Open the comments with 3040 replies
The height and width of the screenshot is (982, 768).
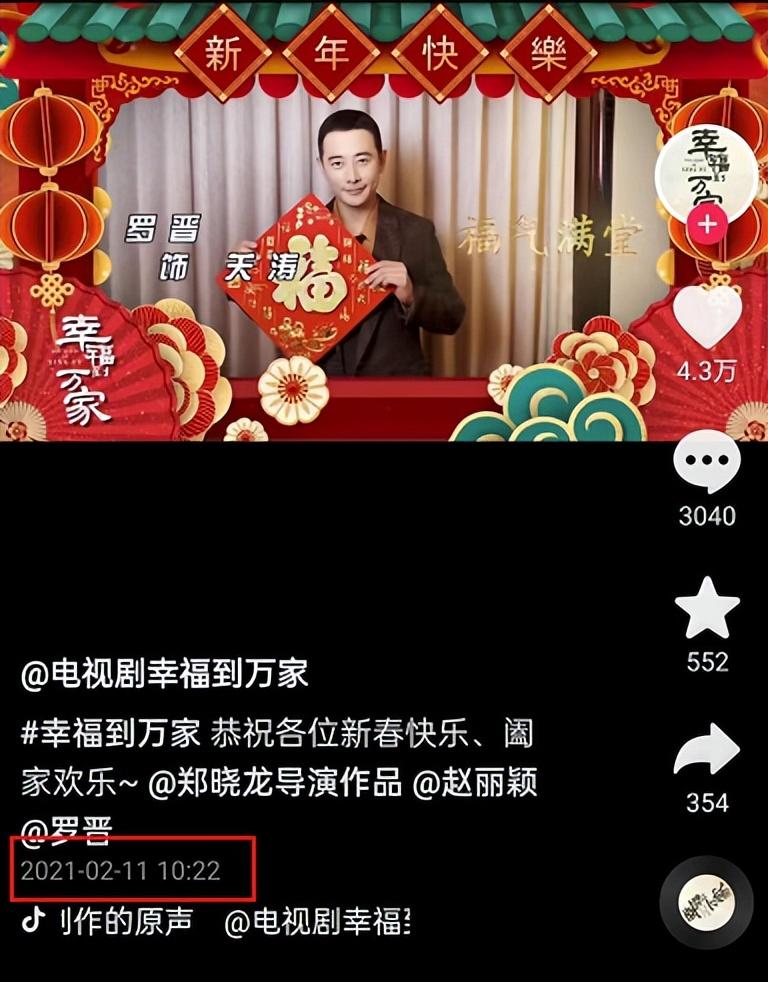pyautogui.click(x=707, y=466)
